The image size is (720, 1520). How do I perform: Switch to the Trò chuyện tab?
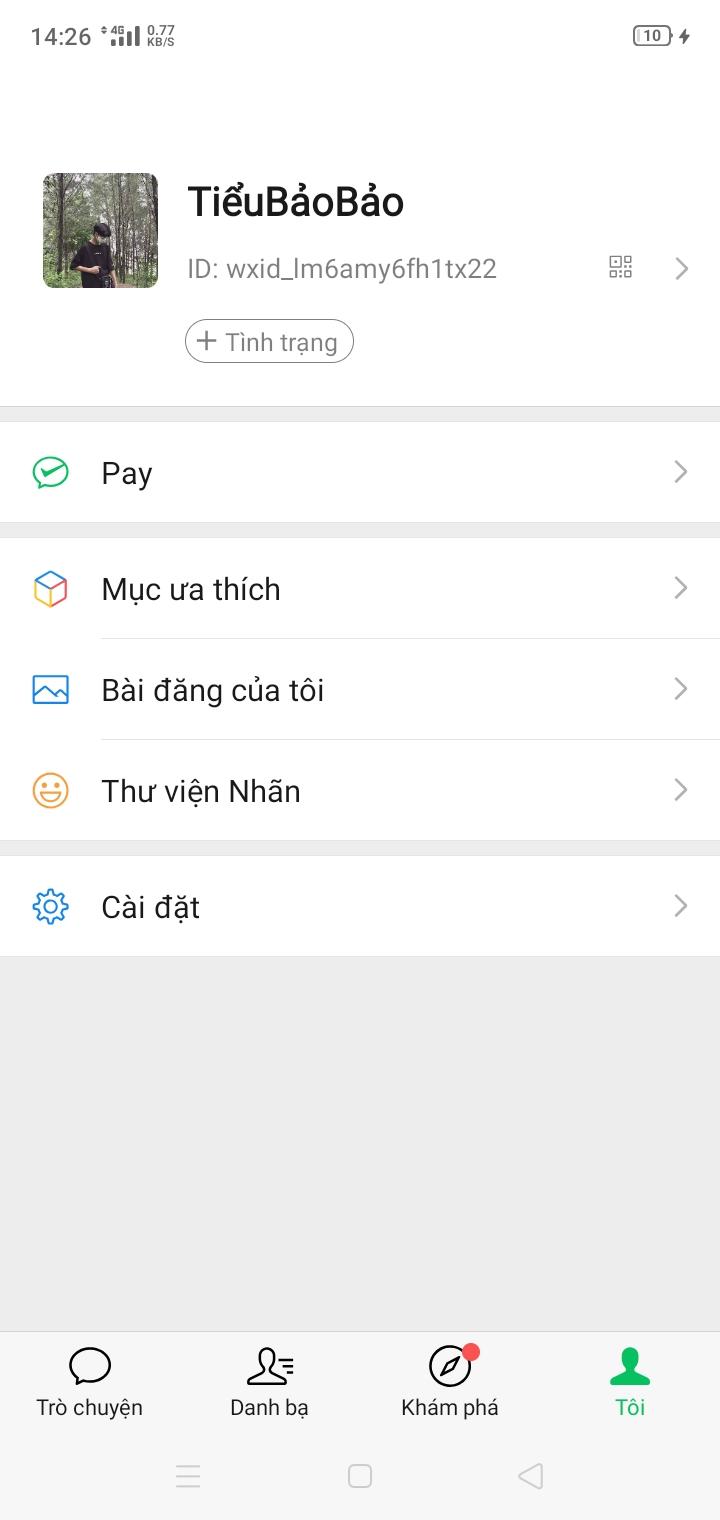(90, 1382)
